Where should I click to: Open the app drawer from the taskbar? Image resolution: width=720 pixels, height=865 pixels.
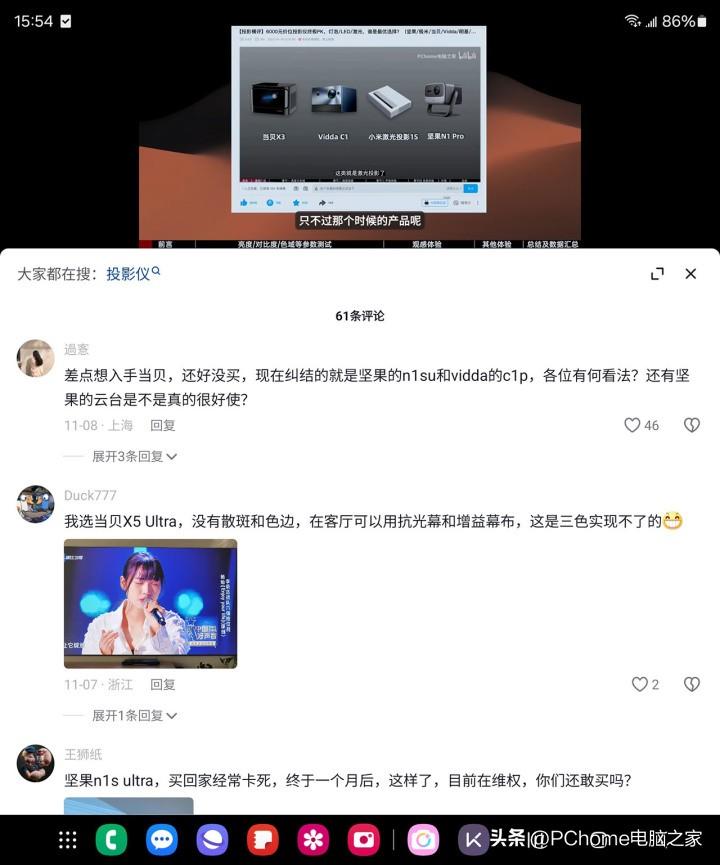tap(68, 840)
